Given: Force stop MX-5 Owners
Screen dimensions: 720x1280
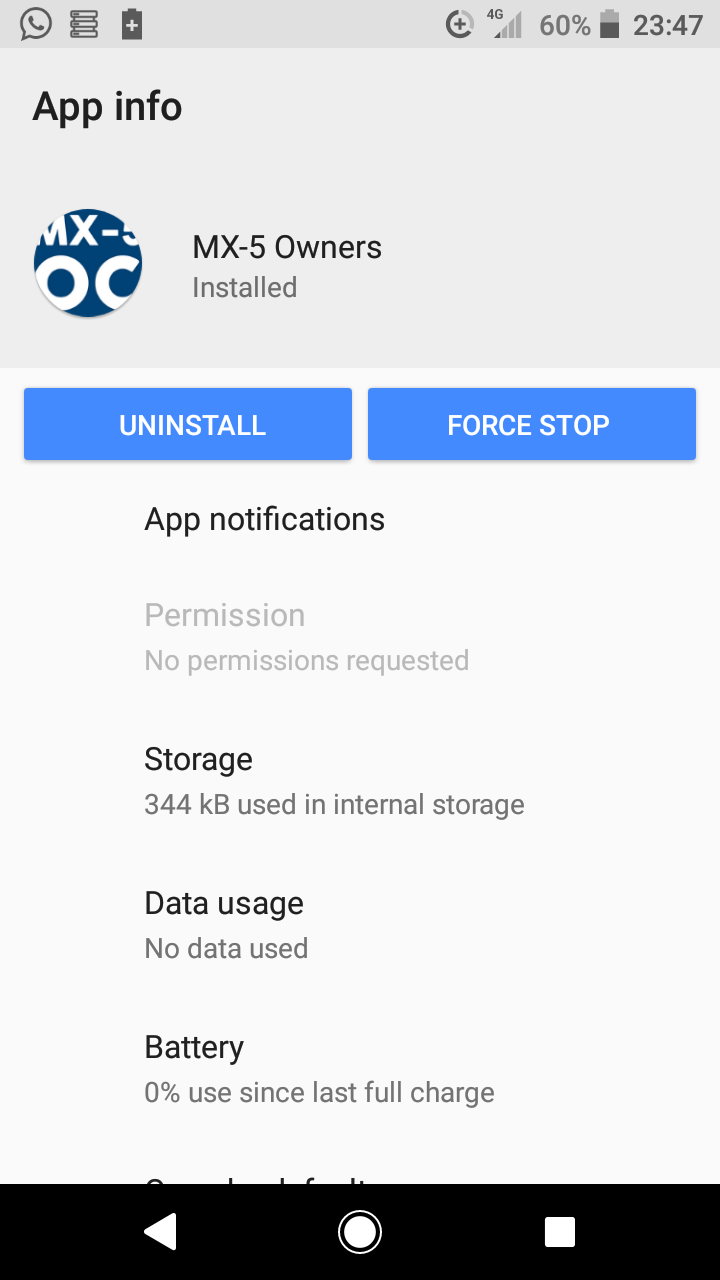Looking at the screenshot, I should click(531, 425).
